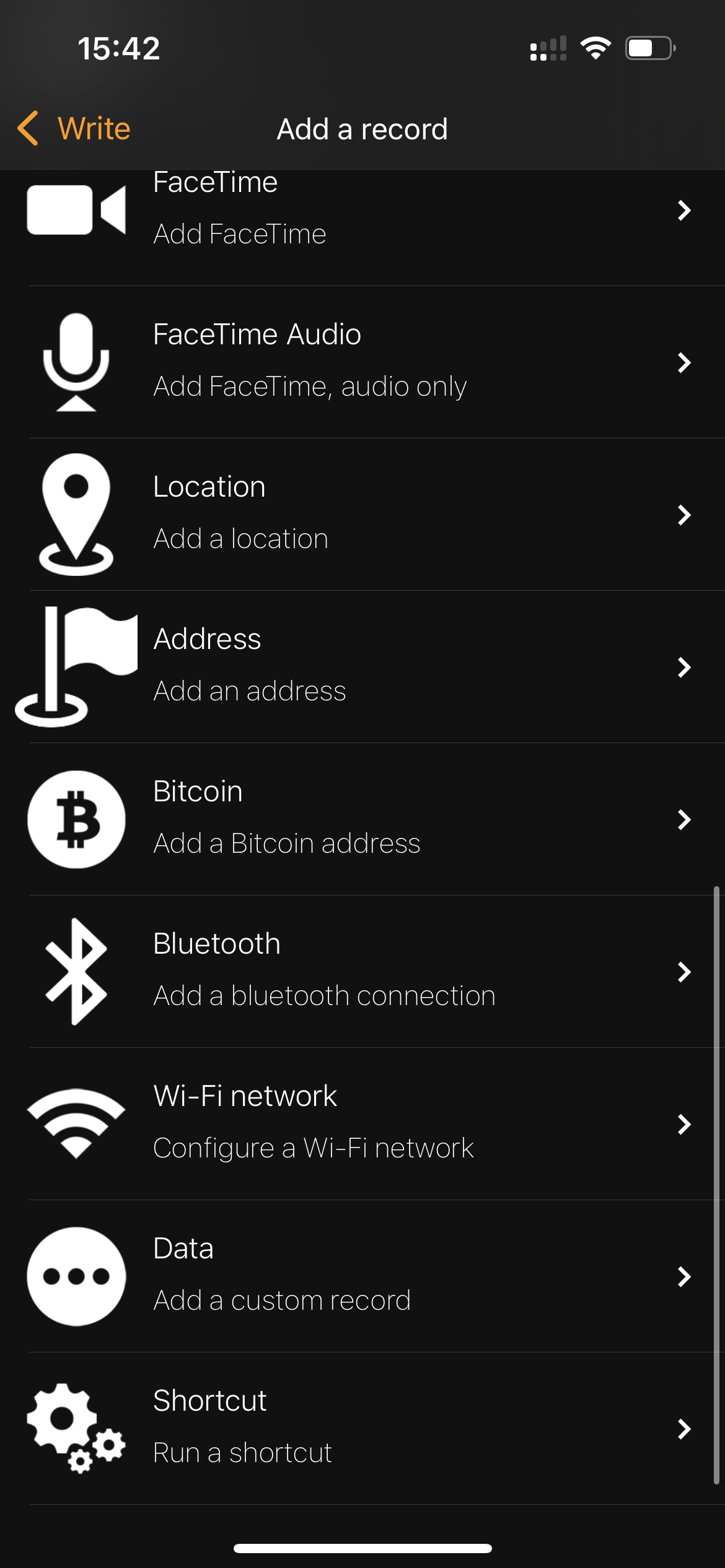Open the Bluetooth connection record
The height and width of the screenshot is (1568, 725).
(362, 971)
